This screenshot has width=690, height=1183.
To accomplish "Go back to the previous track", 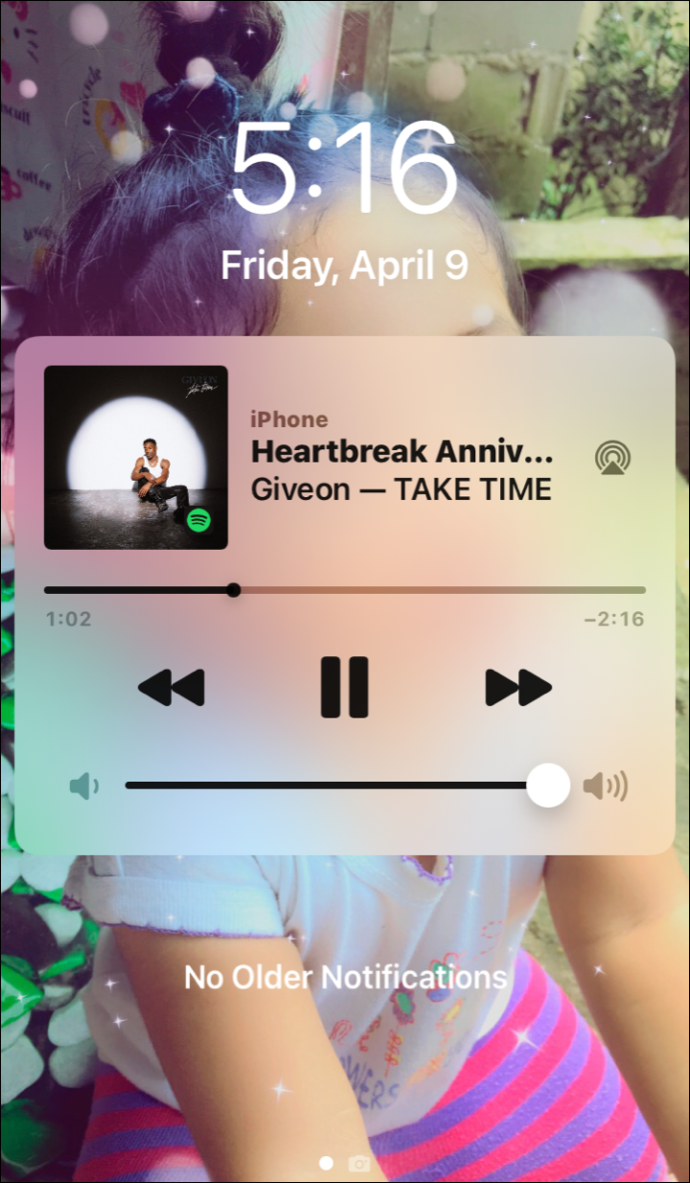I will (x=171, y=687).
